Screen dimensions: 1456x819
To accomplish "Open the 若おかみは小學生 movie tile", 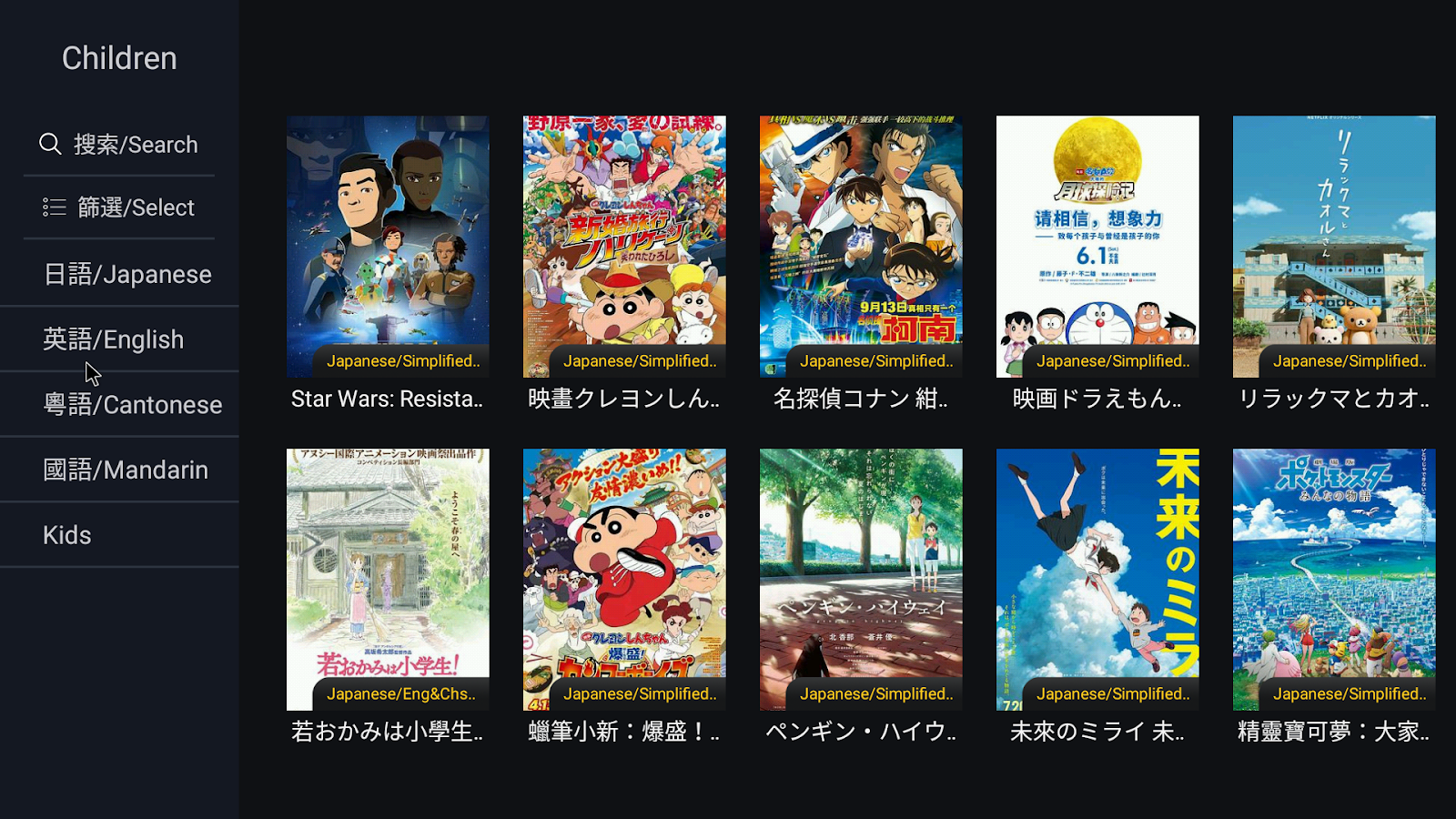I will (x=388, y=579).
